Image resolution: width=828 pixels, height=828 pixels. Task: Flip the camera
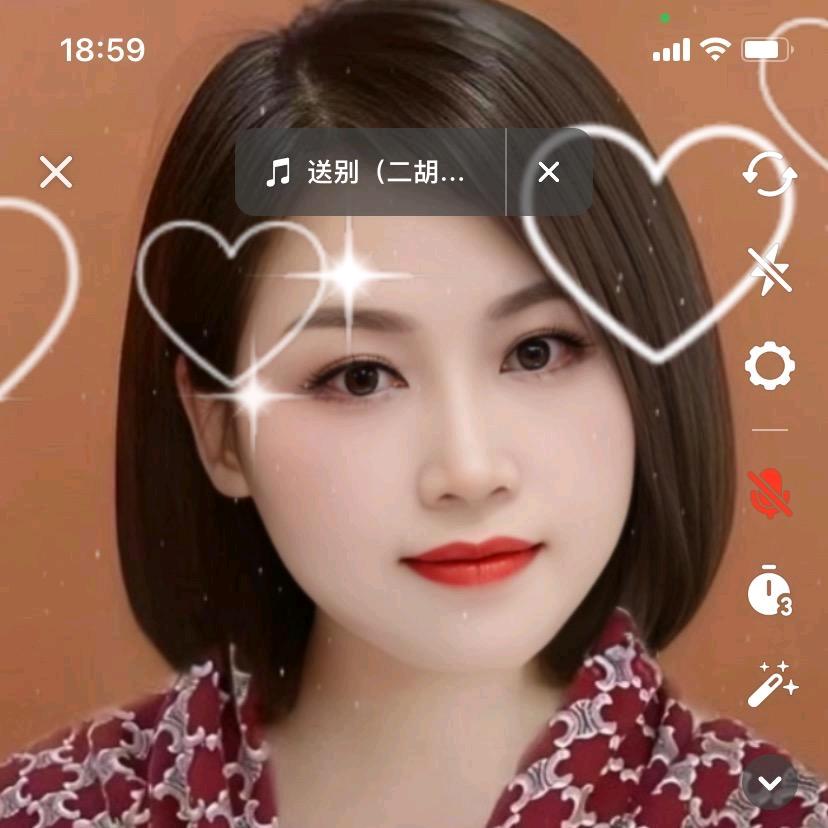pyautogui.click(x=770, y=176)
